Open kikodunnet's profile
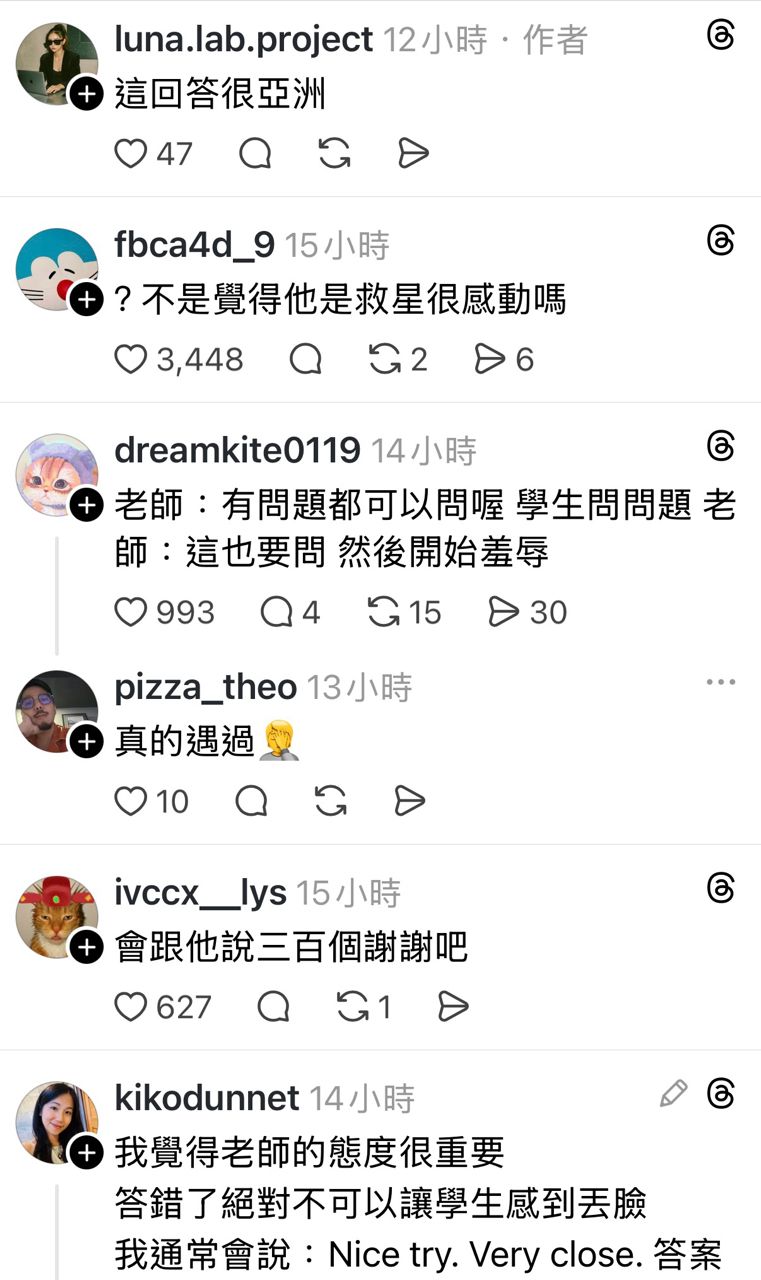 click(x=206, y=1098)
